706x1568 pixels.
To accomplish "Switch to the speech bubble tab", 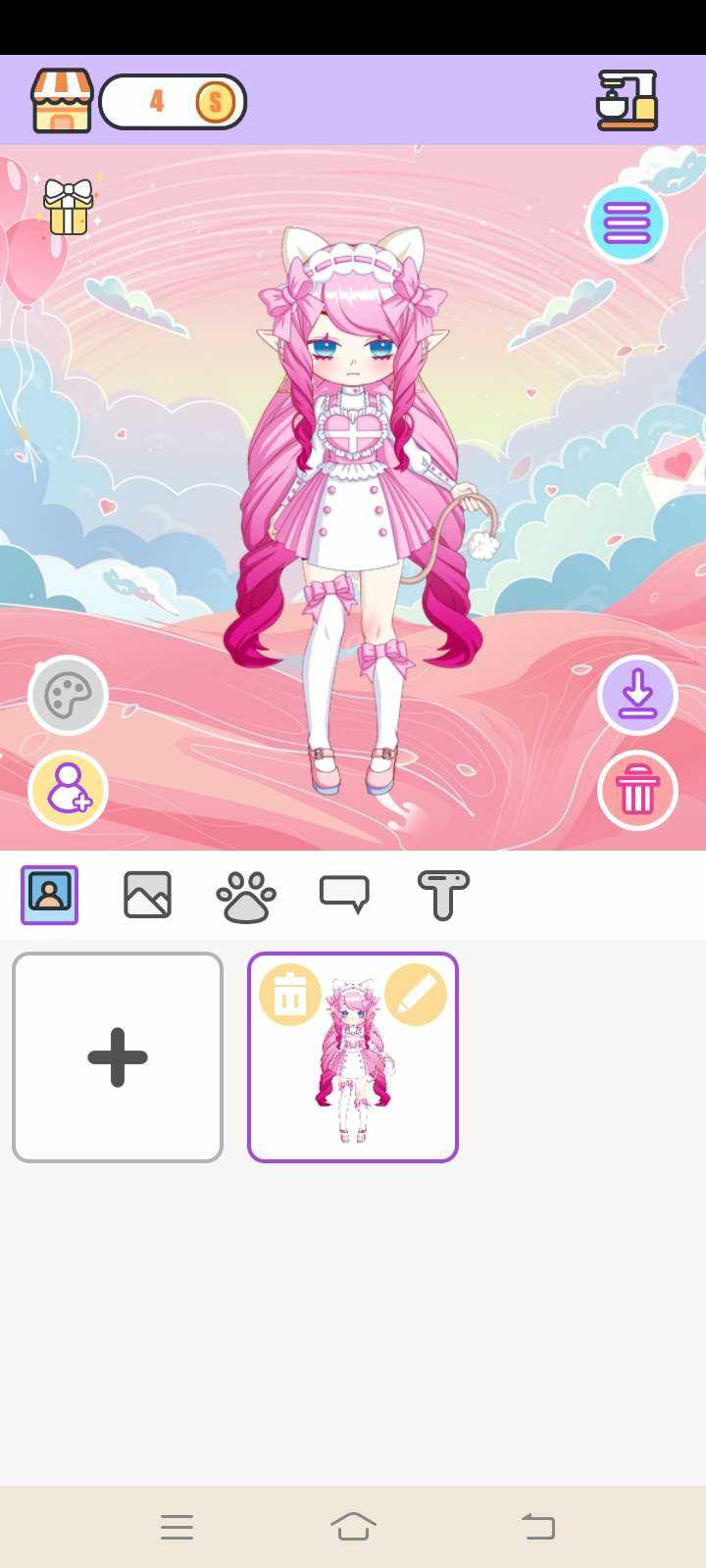I will tap(344, 895).
